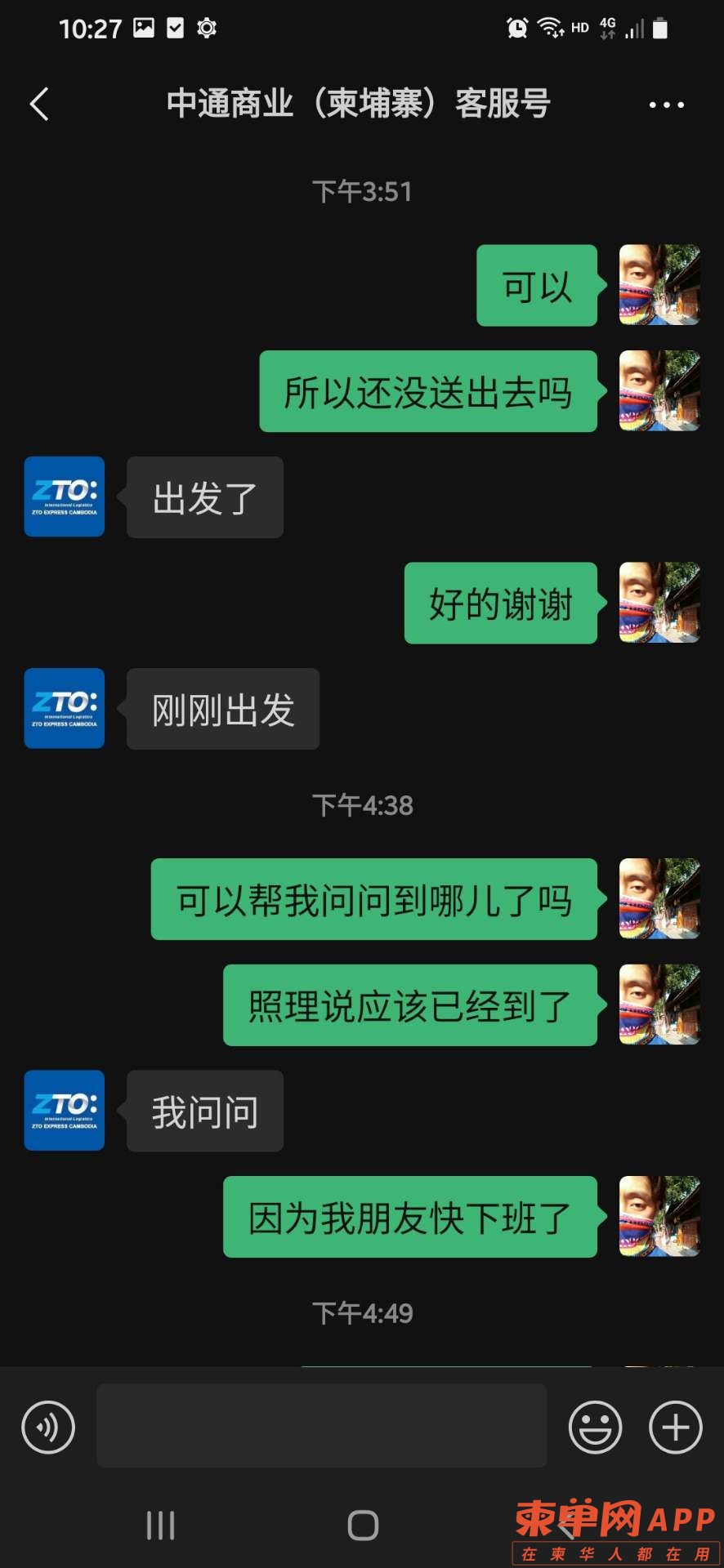Viewport: 724px width, 1568px height.
Task: Open ZTO avatar beside '出发了'
Action: pos(65,497)
